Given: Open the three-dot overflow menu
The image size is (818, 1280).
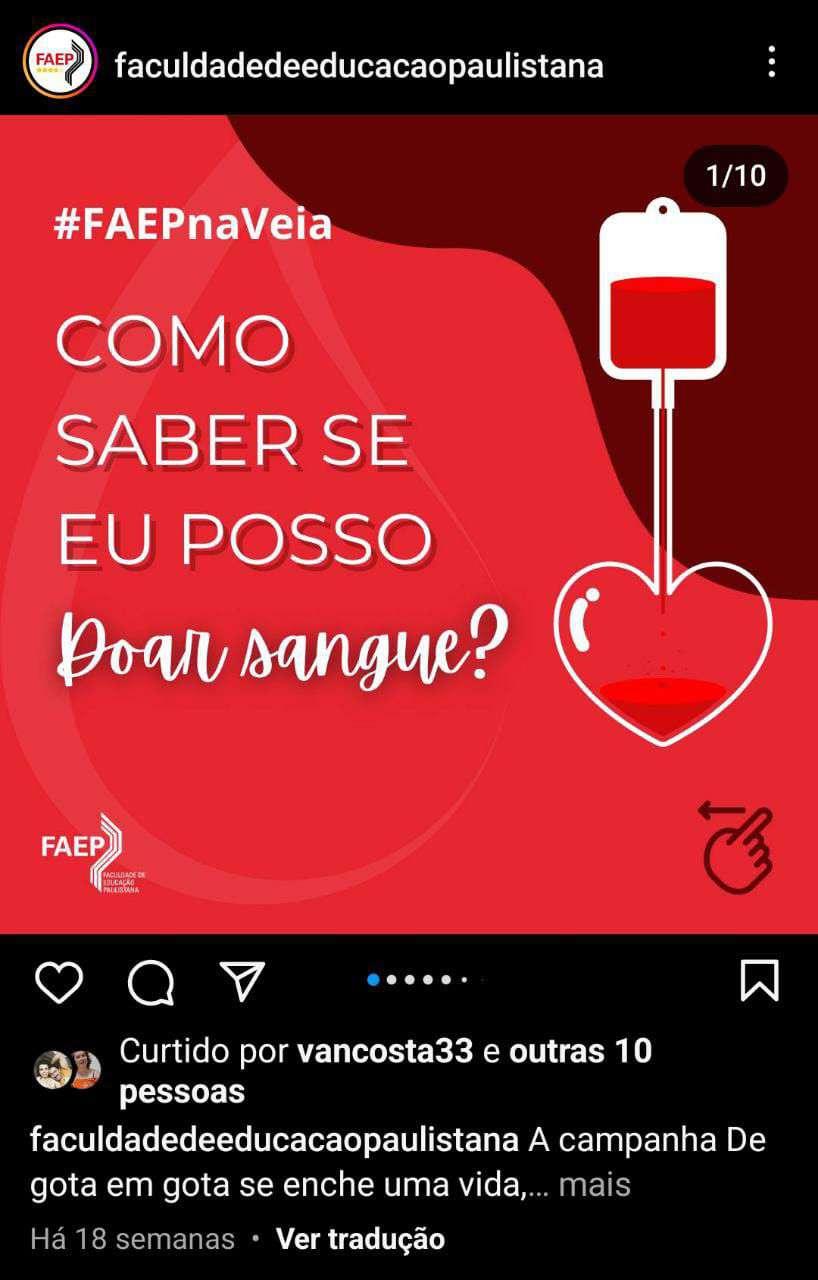Looking at the screenshot, I should pyautogui.click(x=771, y=63).
